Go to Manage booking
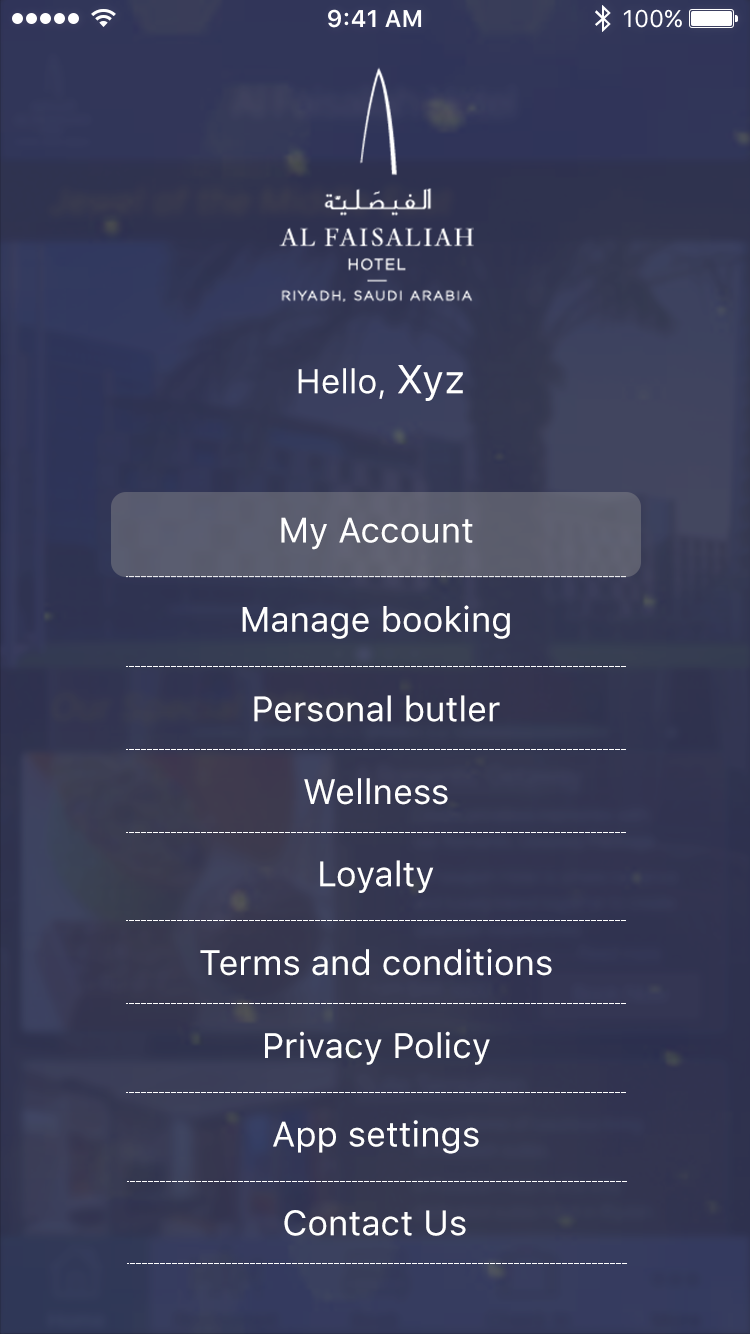This screenshot has width=750, height=1334. (376, 621)
